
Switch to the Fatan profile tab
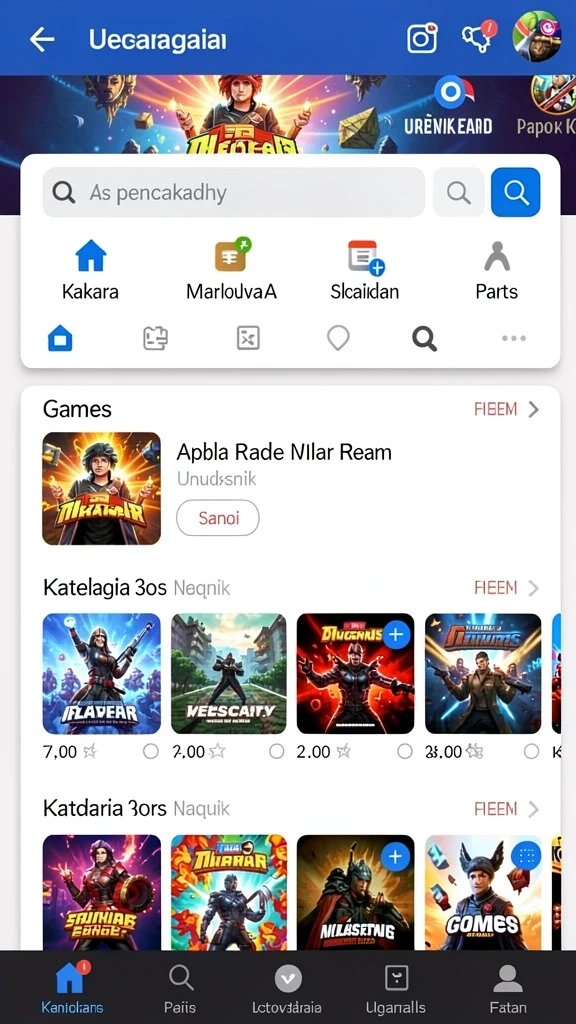(507, 989)
